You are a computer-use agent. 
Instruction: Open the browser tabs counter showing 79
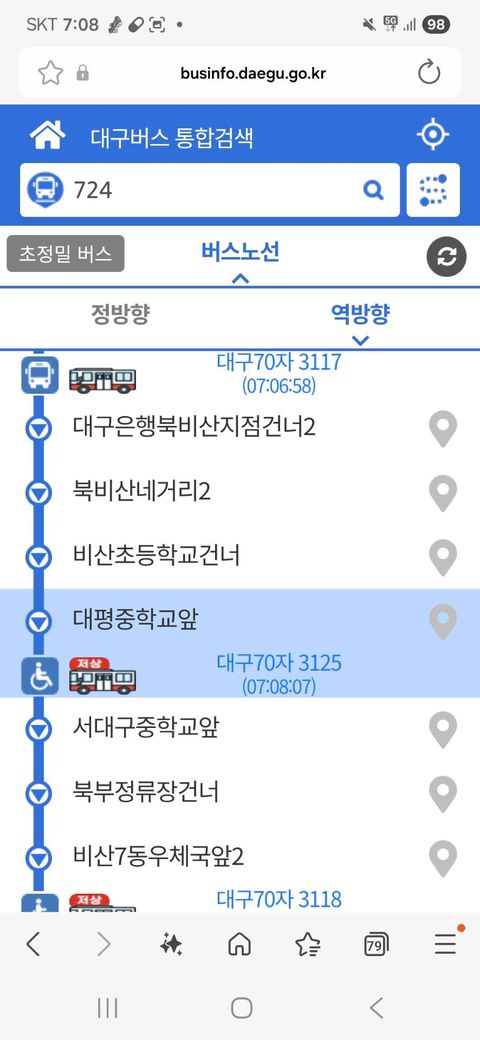[x=376, y=944]
